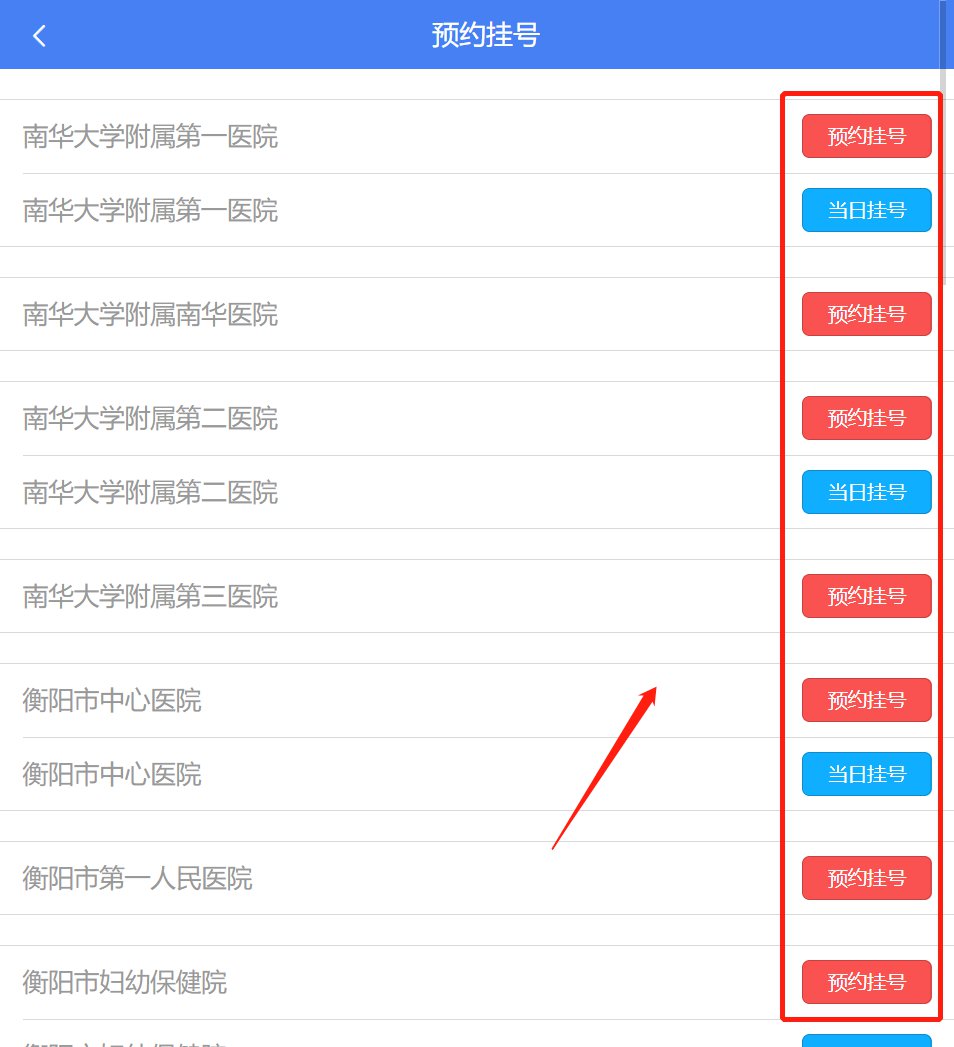
Task: Open 当日挂号 for 南华大学附属第二医院
Action: click(x=866, y=492)
